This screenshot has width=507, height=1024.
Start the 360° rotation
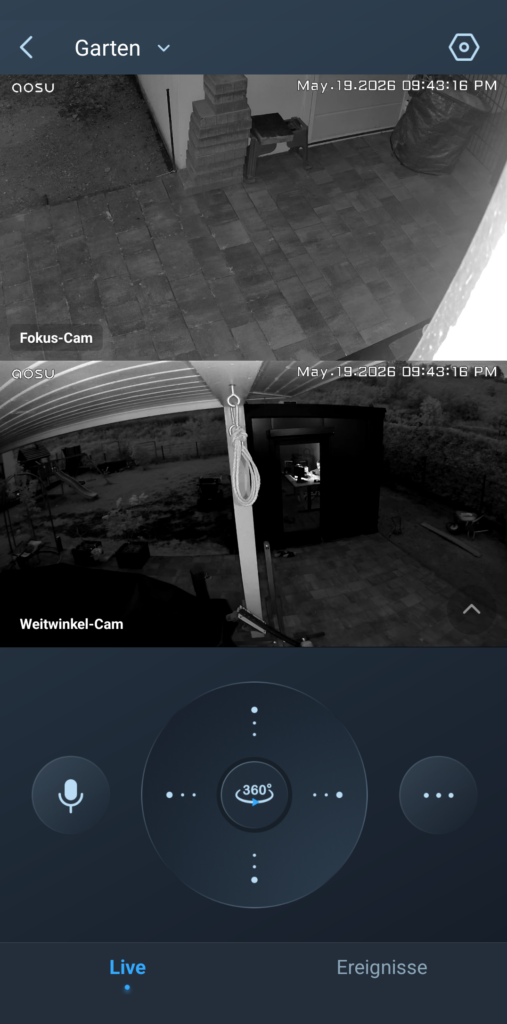pyautogui.click(x=254, y=795)
